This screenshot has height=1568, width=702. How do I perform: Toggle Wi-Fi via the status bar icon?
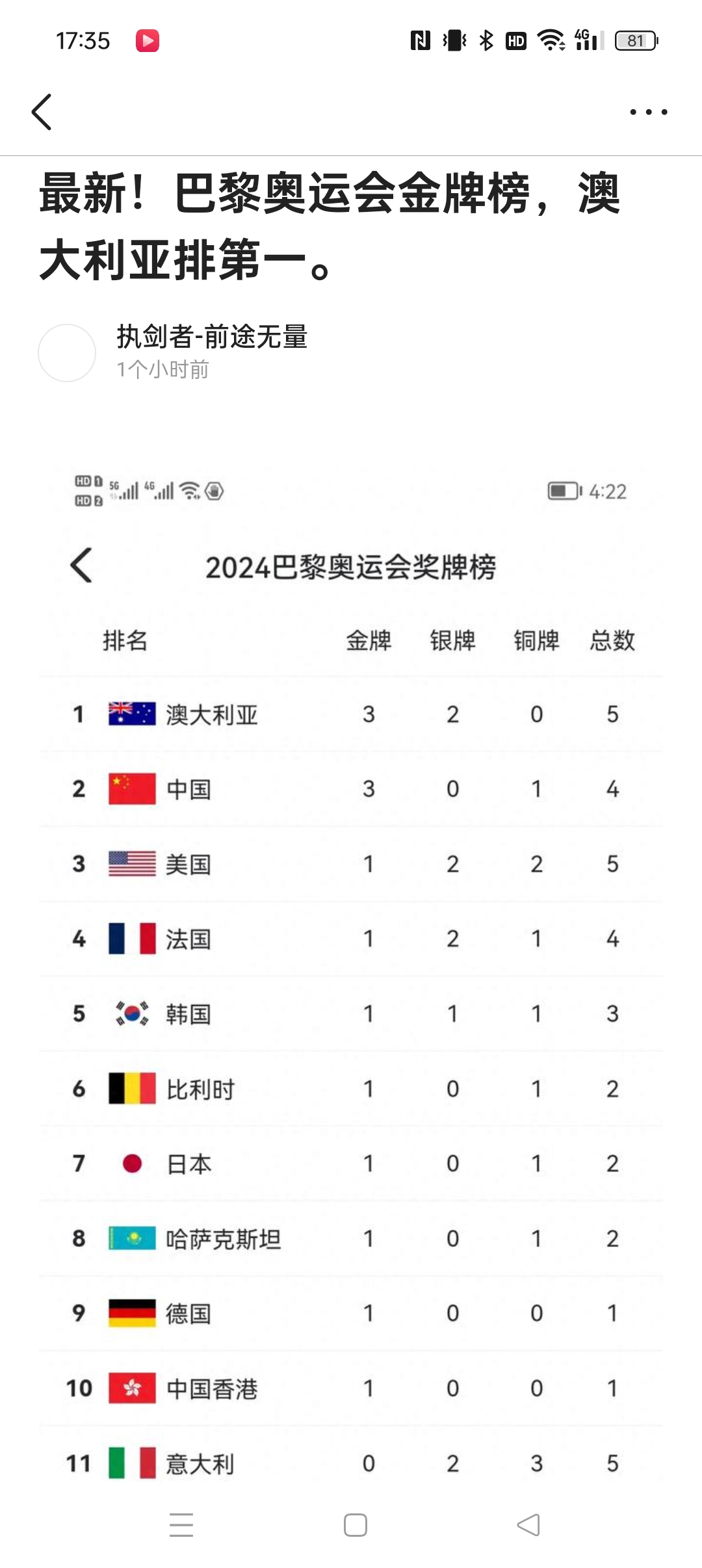pyautogui.click(x=549, y=39)
